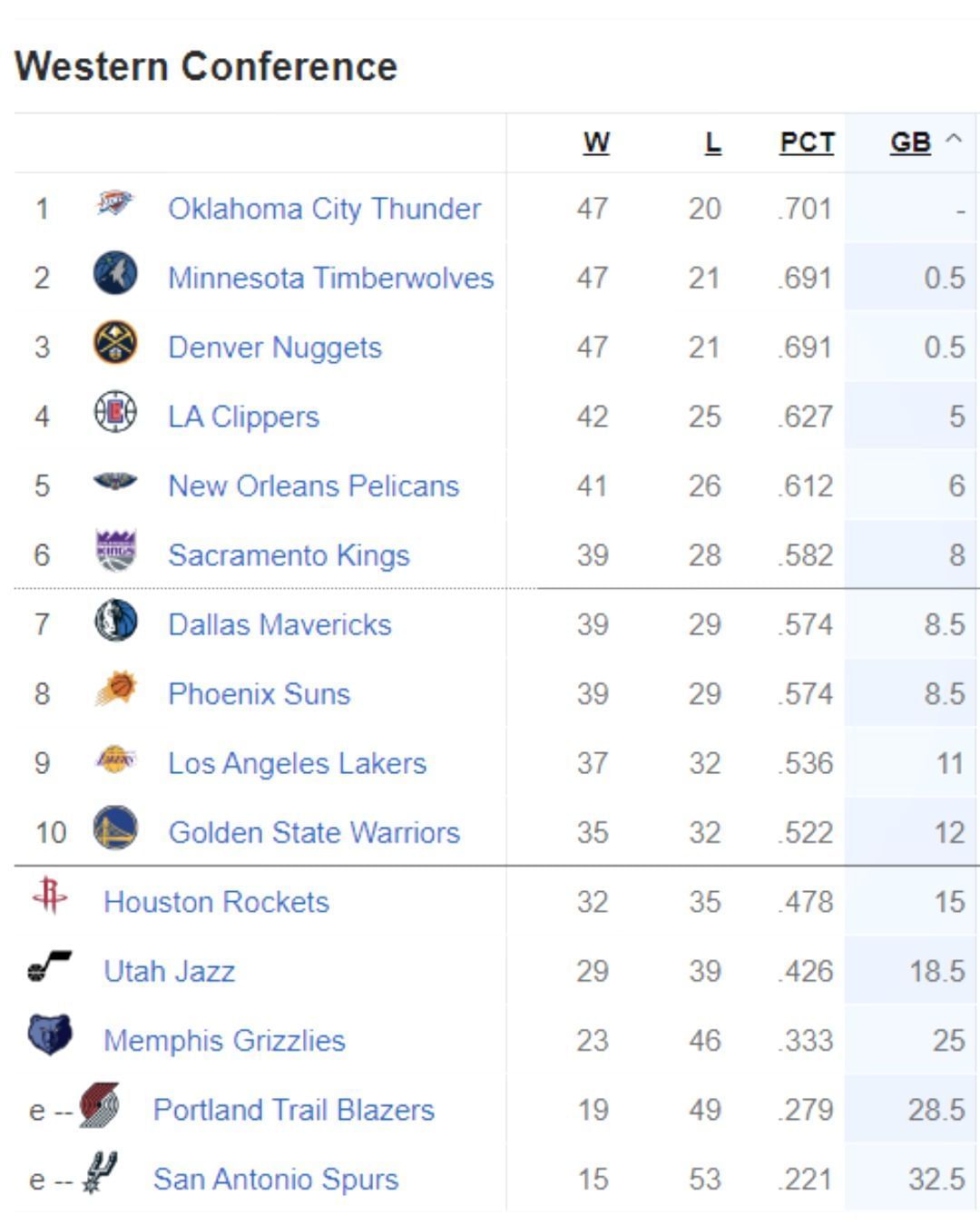Select the L column header
980x1225 pixels.
(x=711, y=142)
